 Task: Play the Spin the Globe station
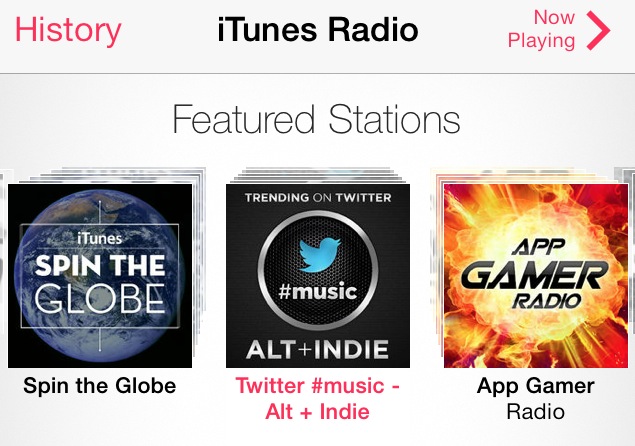(x=99, y=275)
